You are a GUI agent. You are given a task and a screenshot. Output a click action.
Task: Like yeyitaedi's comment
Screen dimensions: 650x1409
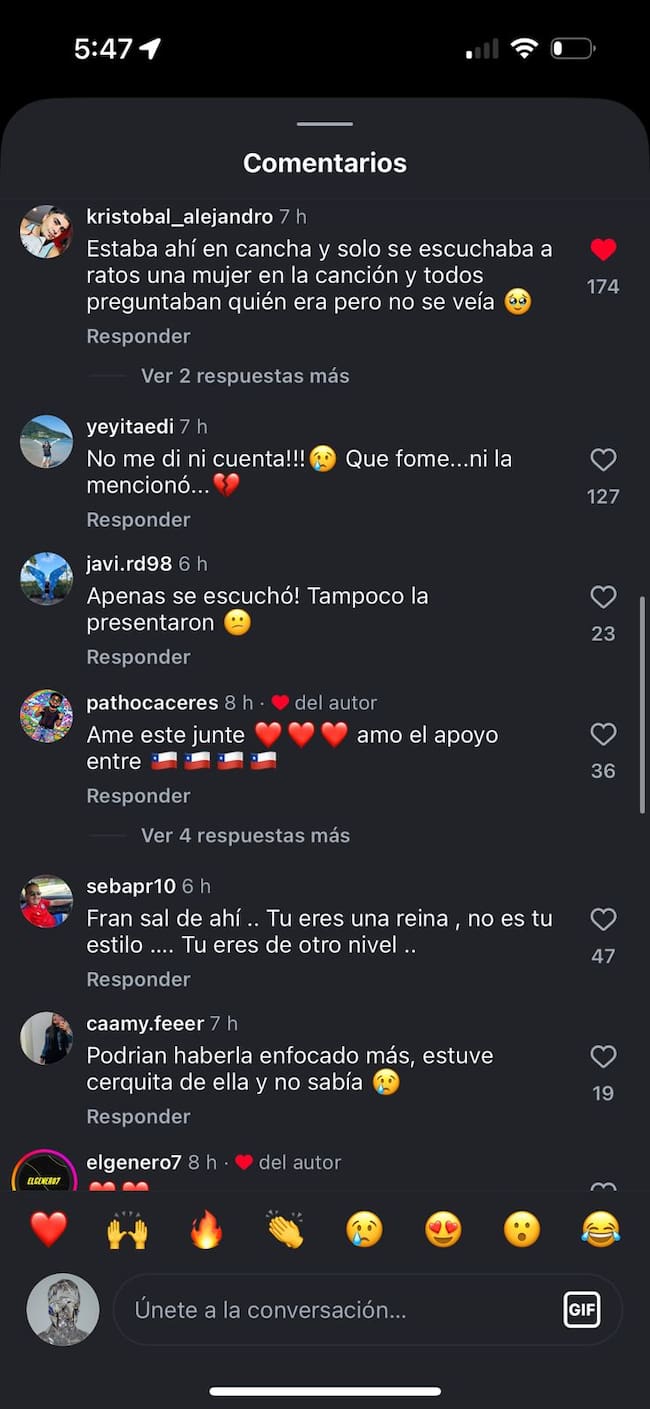(603, 460)
